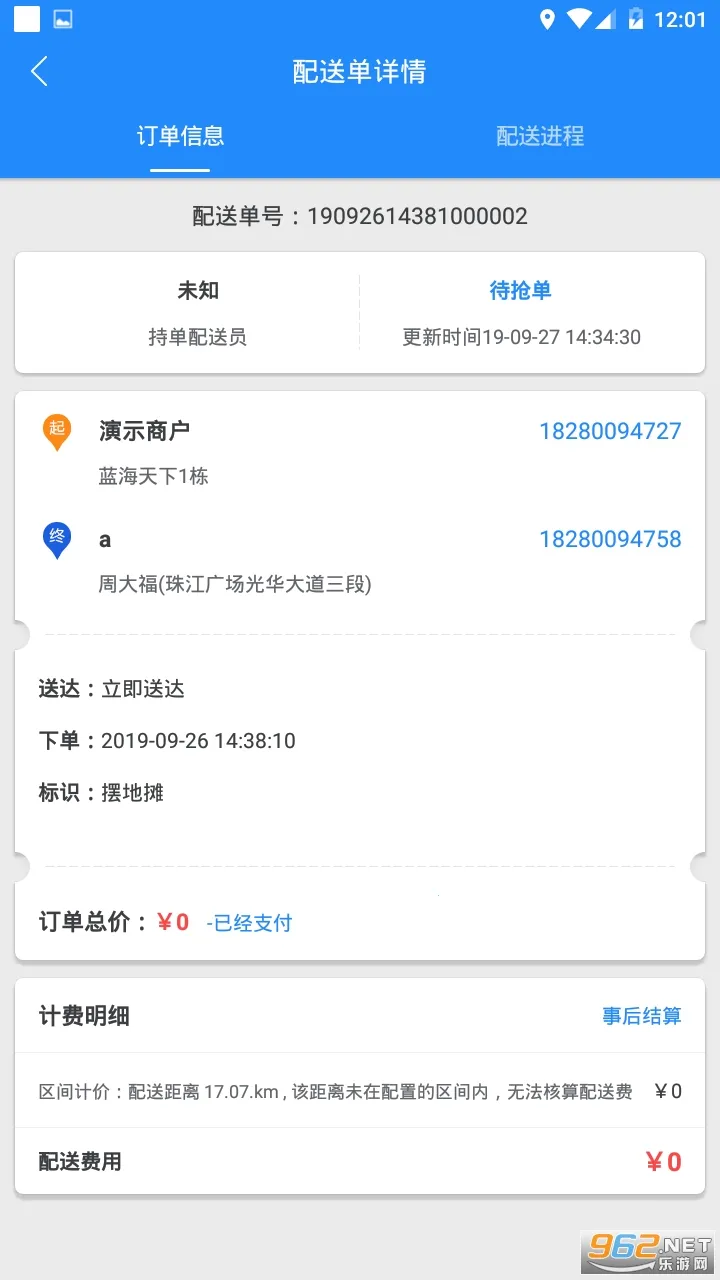This screenshot has width=720, height=1280.
Task: Select the 订单信息 tab
Action: (179, 136)
